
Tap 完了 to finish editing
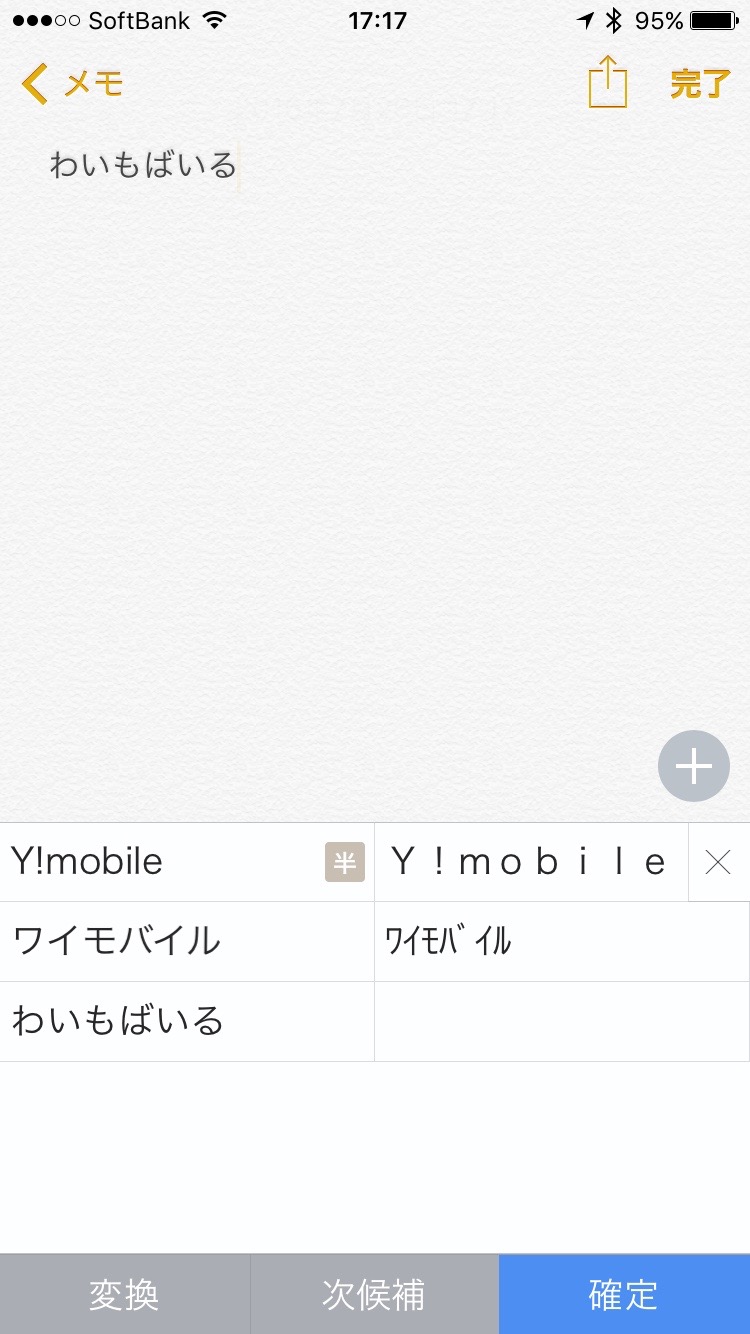pos(700,84)
